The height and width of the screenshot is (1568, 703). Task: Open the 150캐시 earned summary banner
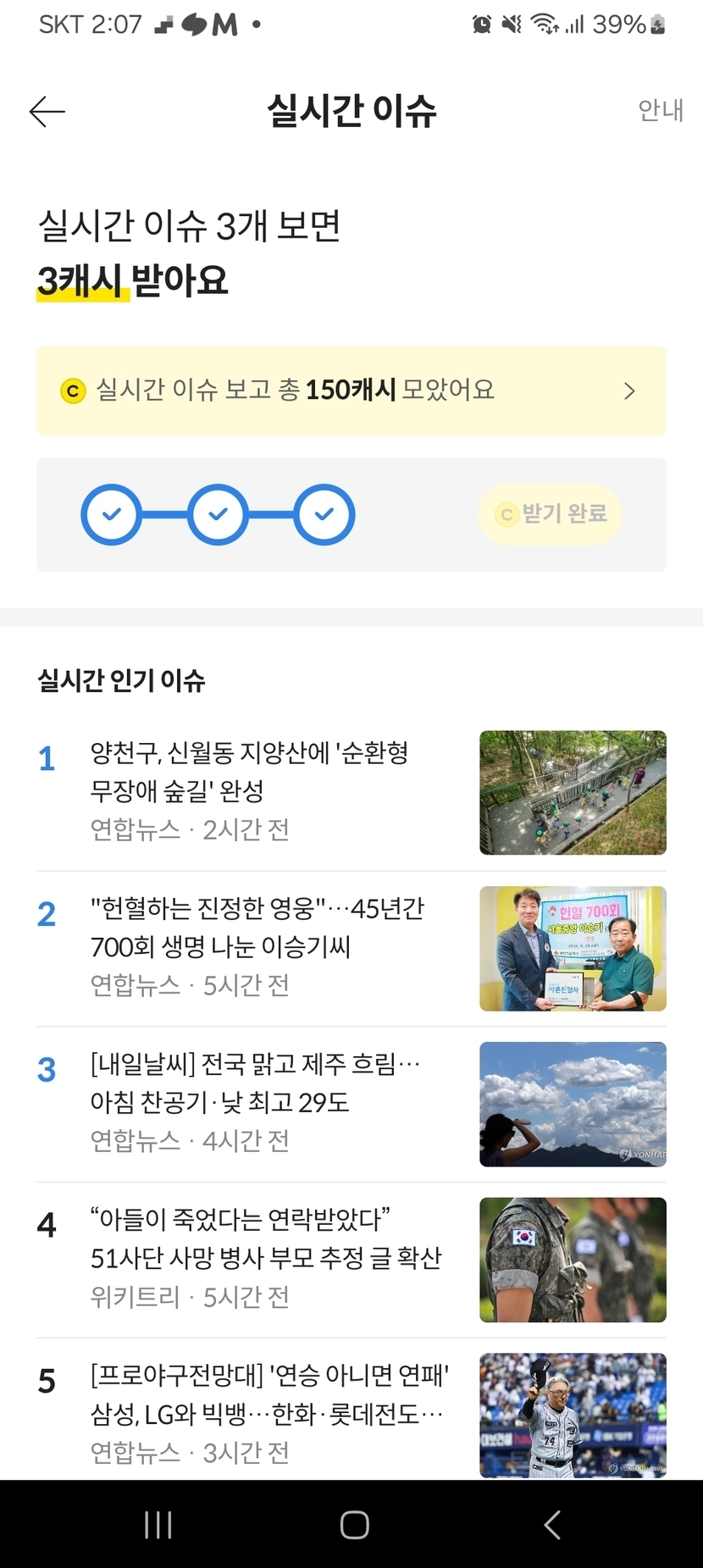(351, 391)
